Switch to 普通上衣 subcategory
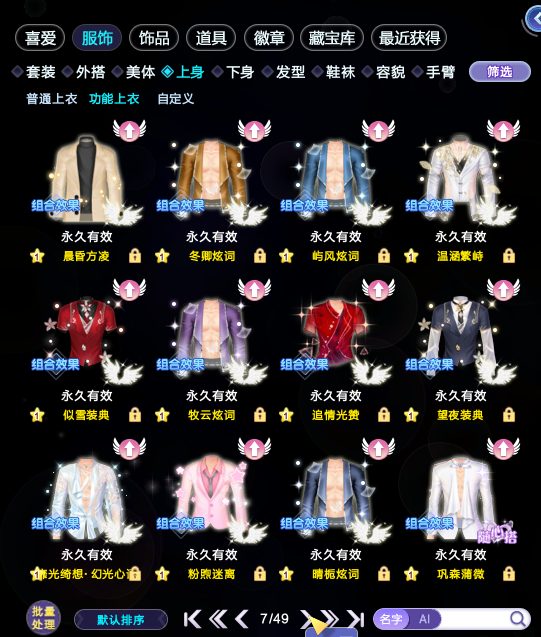 (52, 99)
